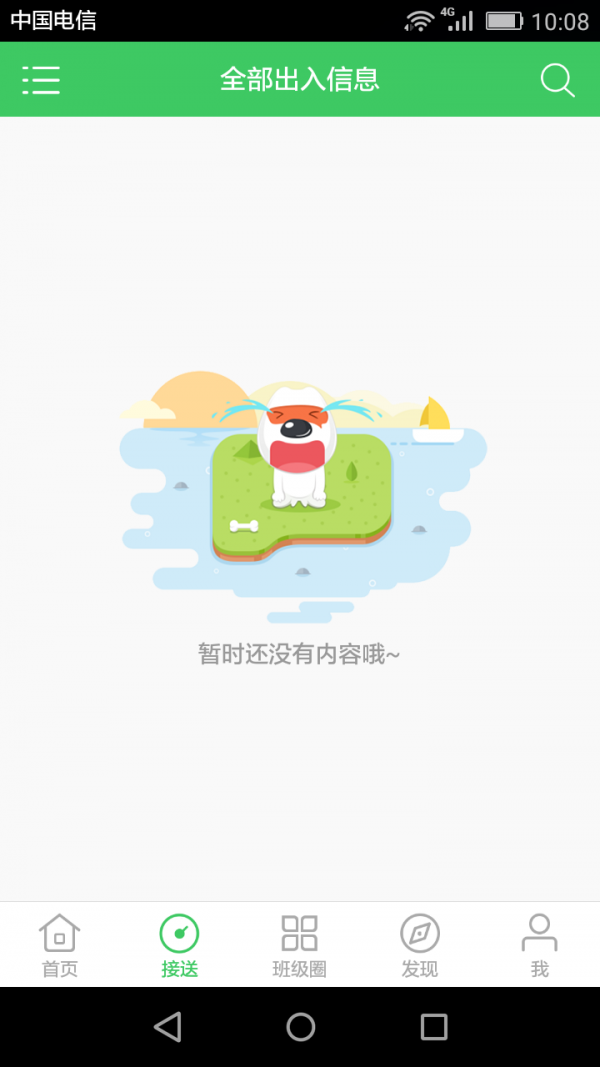
Task: Switch to the 我 profile tab
Action: [x=539, y=945]
